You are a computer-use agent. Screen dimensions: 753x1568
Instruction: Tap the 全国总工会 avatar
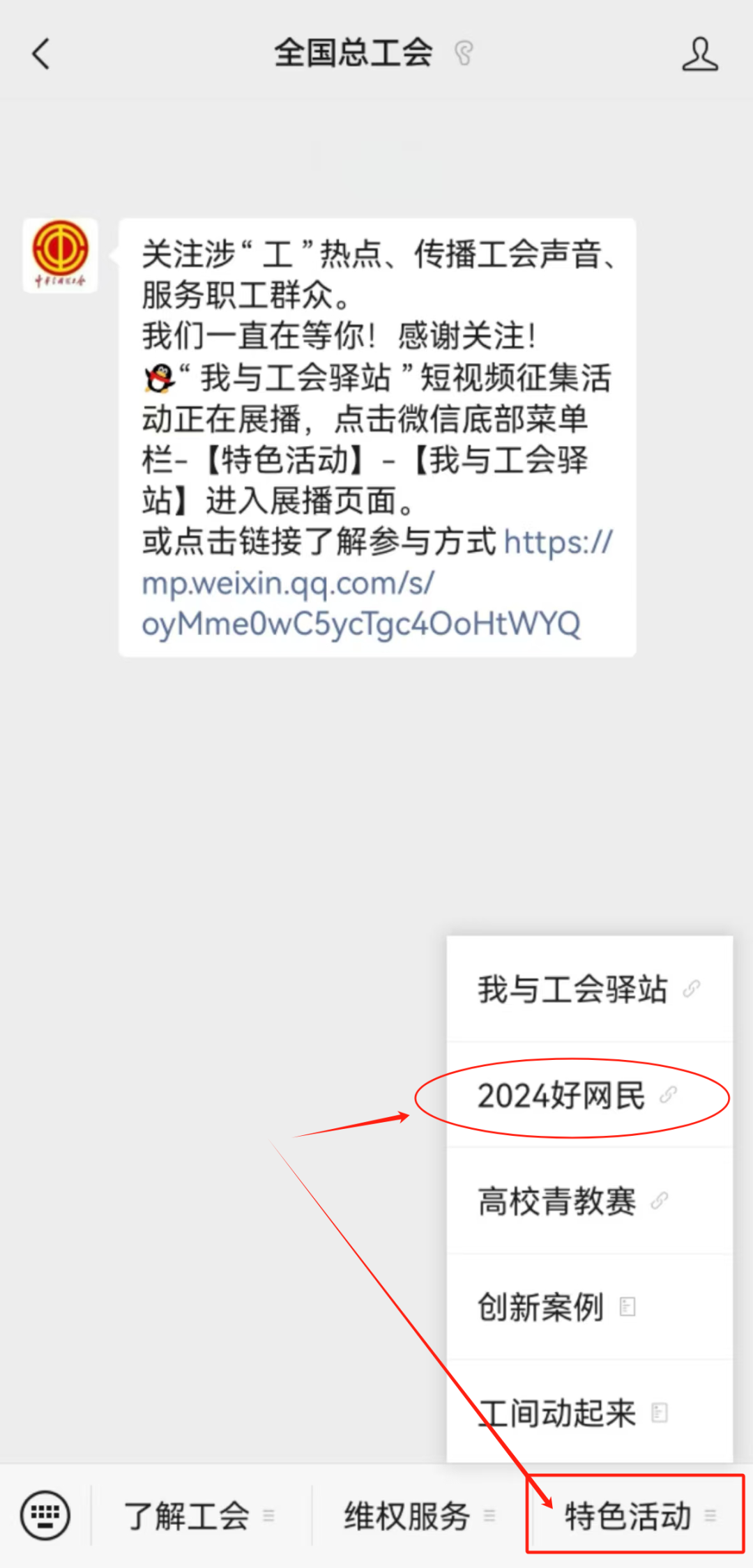click(60, 255)
